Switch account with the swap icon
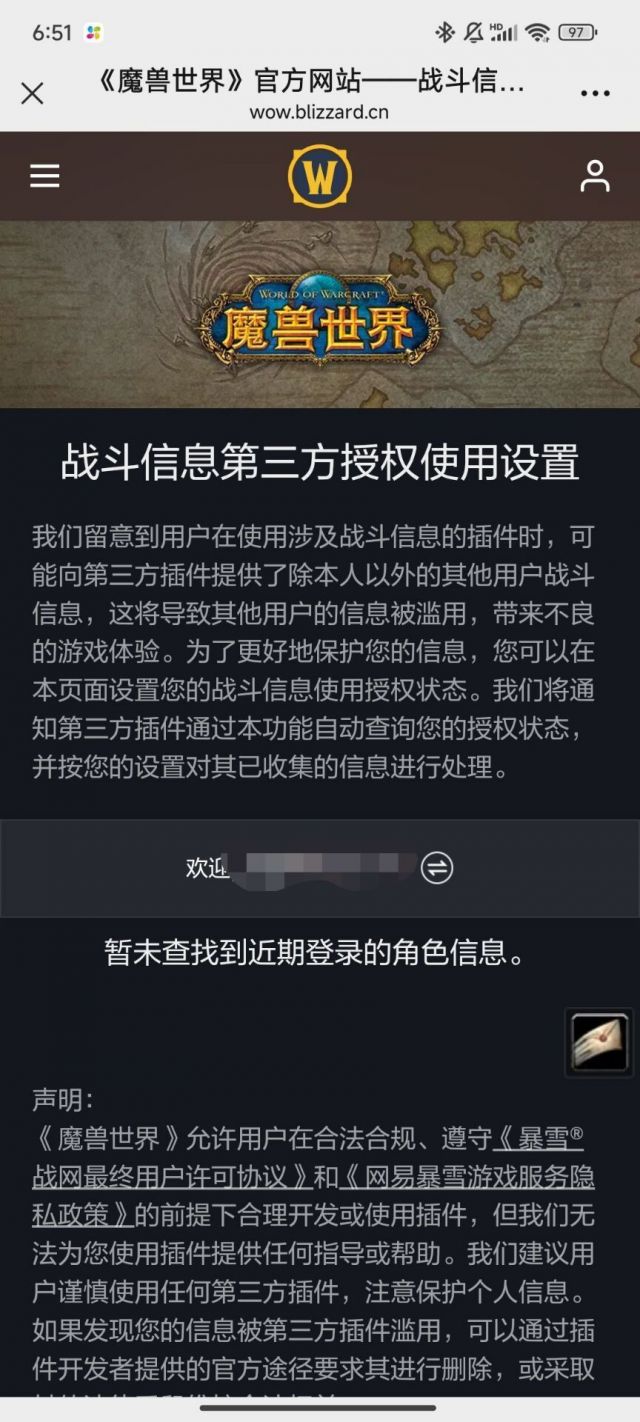Viewport: 640px width, 1422px height. coord(437,868)
